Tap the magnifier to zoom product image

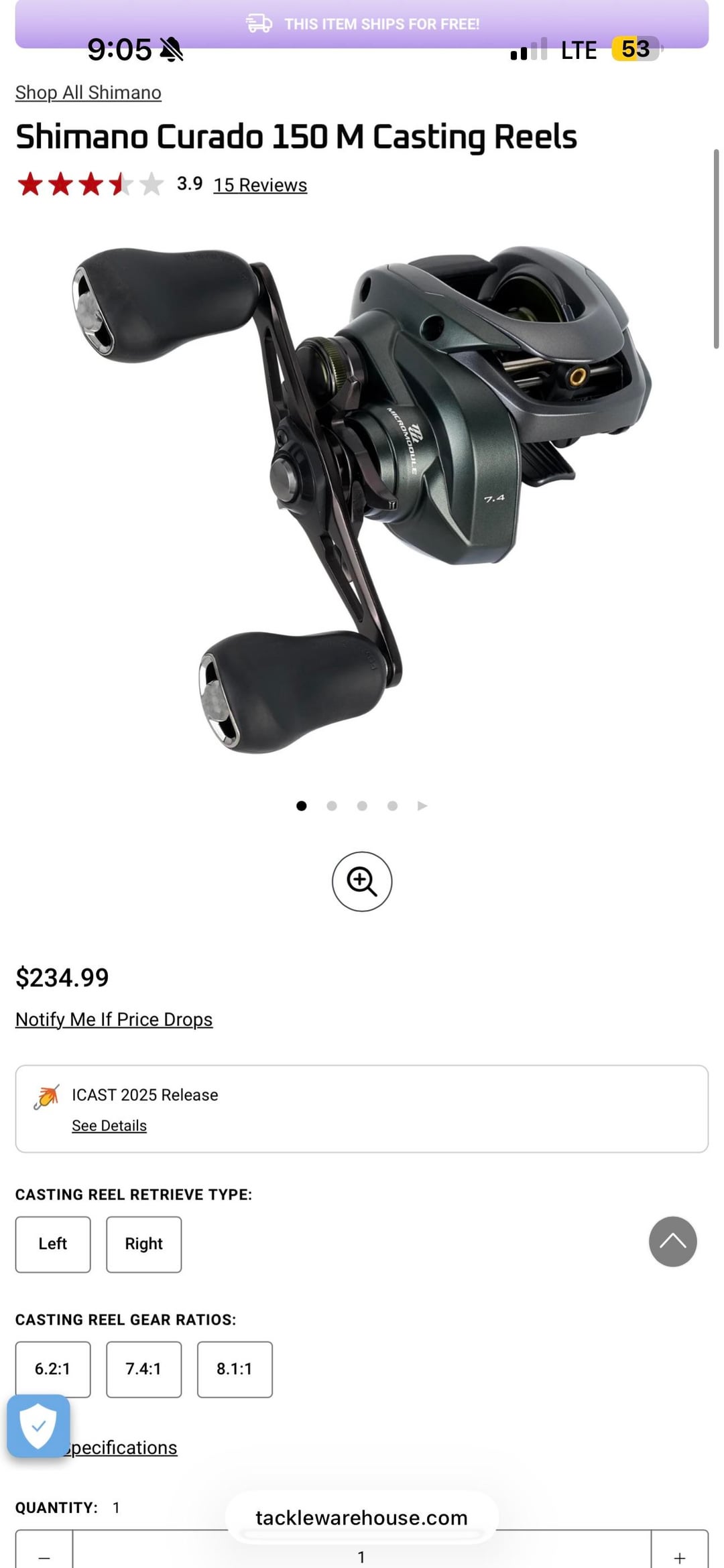[x=362, y=881]
